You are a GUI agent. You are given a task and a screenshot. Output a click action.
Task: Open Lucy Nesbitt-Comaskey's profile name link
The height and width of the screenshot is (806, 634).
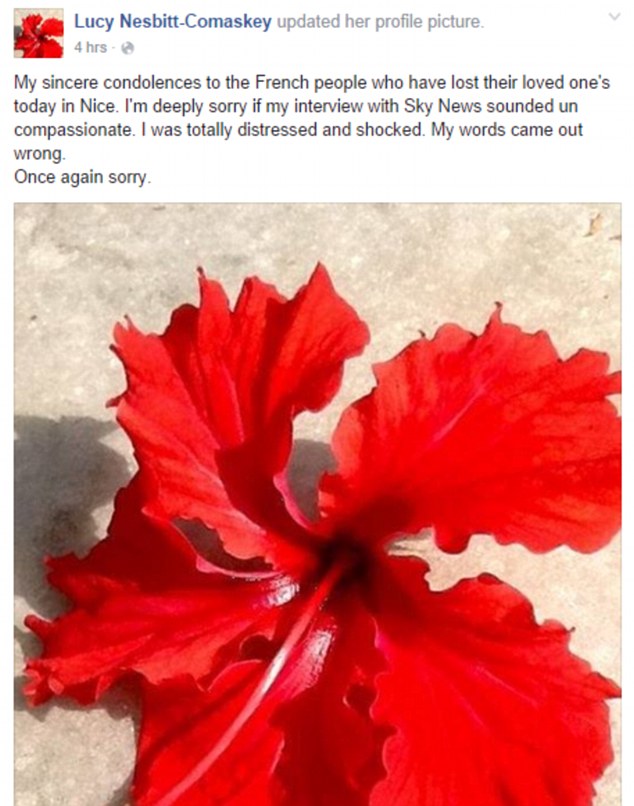(x=172, y=22)
